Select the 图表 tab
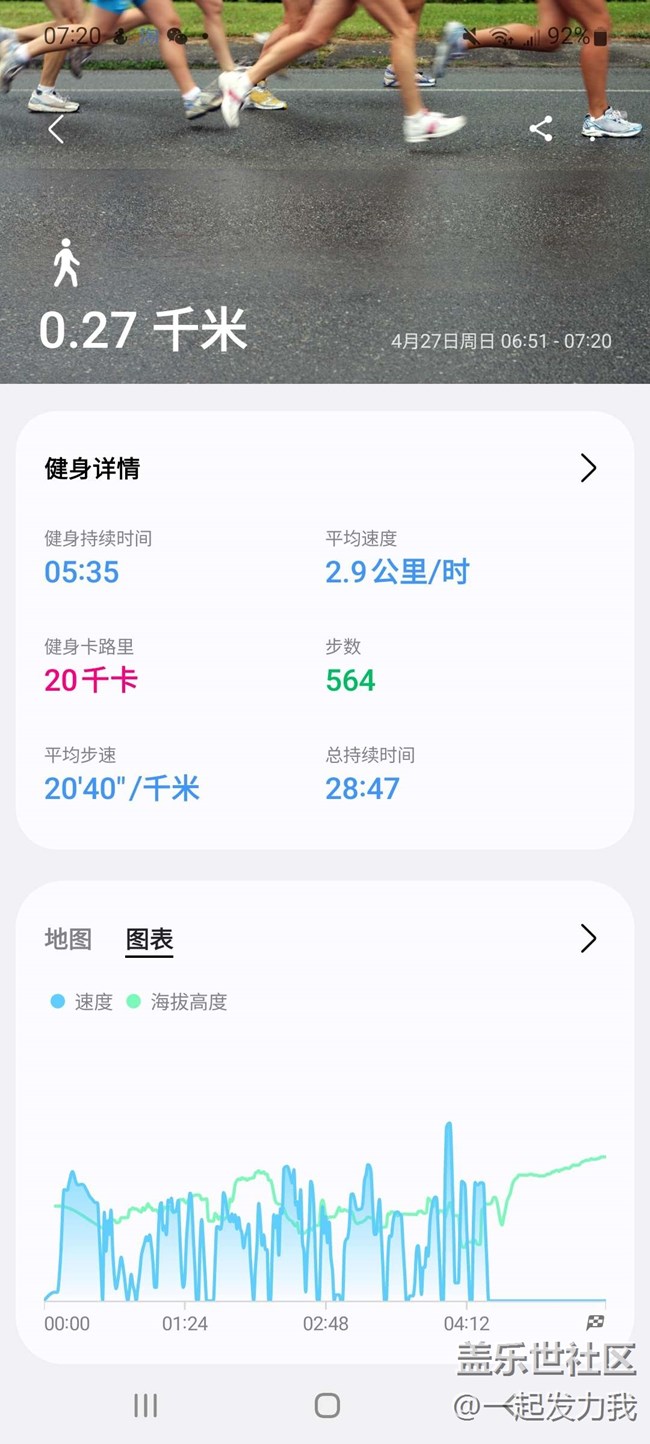Viewport: 650px width, 1444px height. click(x=150, y=939)
